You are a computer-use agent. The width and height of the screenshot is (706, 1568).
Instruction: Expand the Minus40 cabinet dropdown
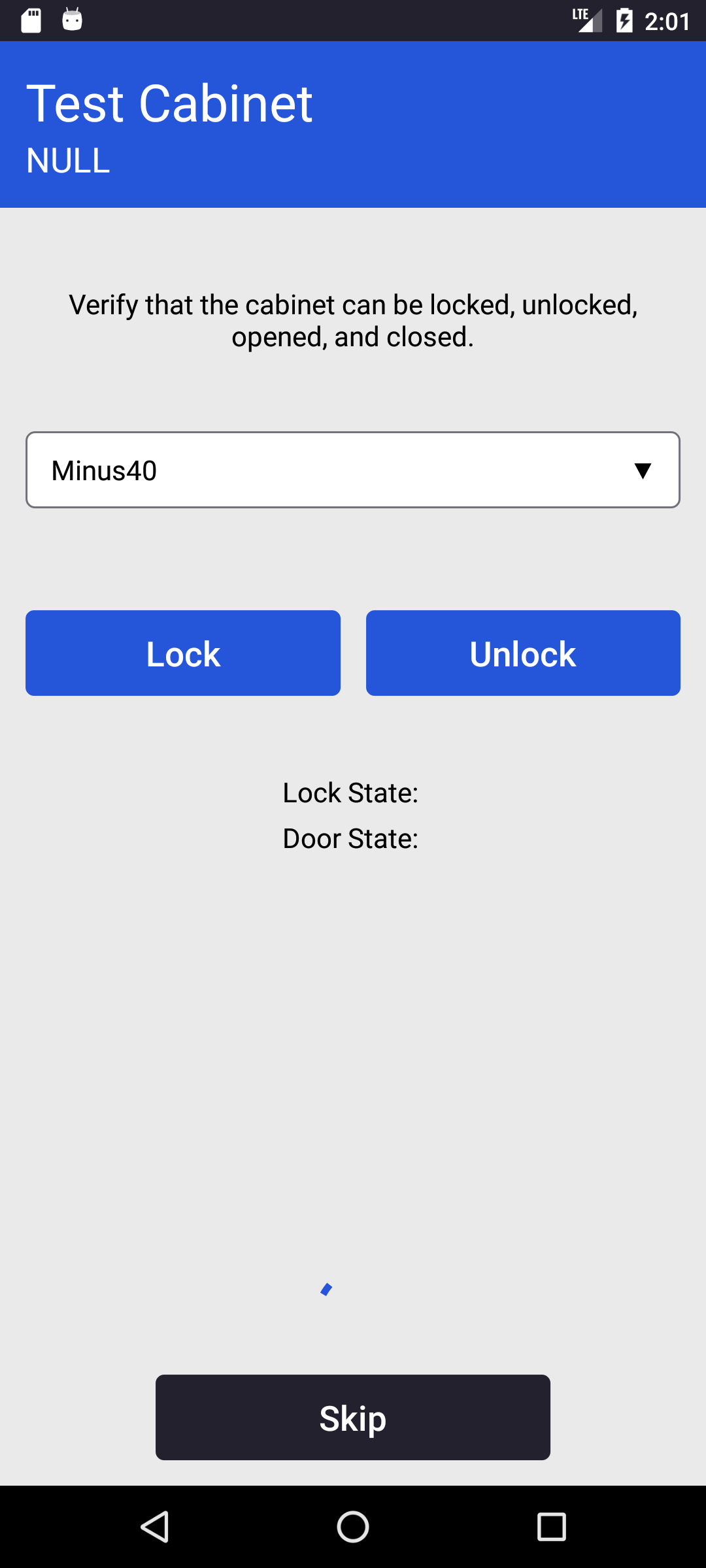click(x=353, y=470)
